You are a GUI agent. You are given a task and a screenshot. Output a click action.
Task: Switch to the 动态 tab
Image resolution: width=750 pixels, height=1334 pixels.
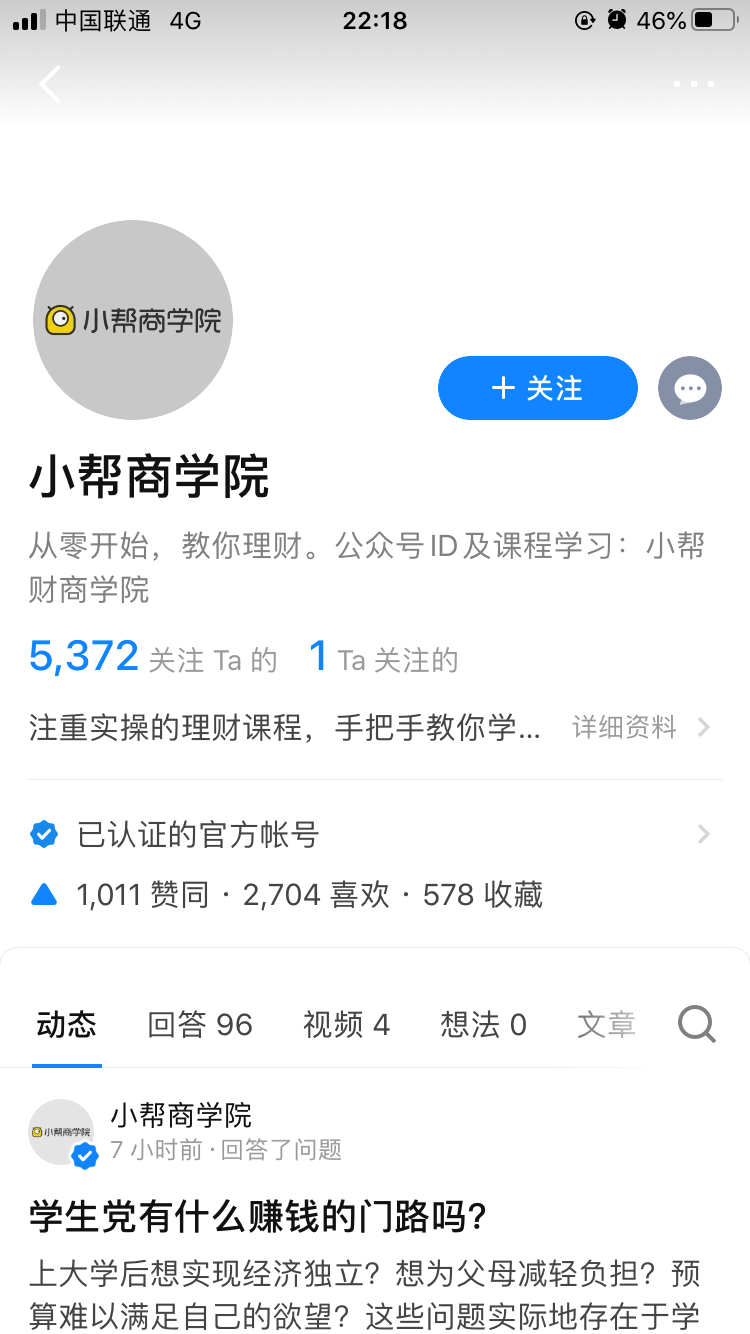[x=66, y=1024]
